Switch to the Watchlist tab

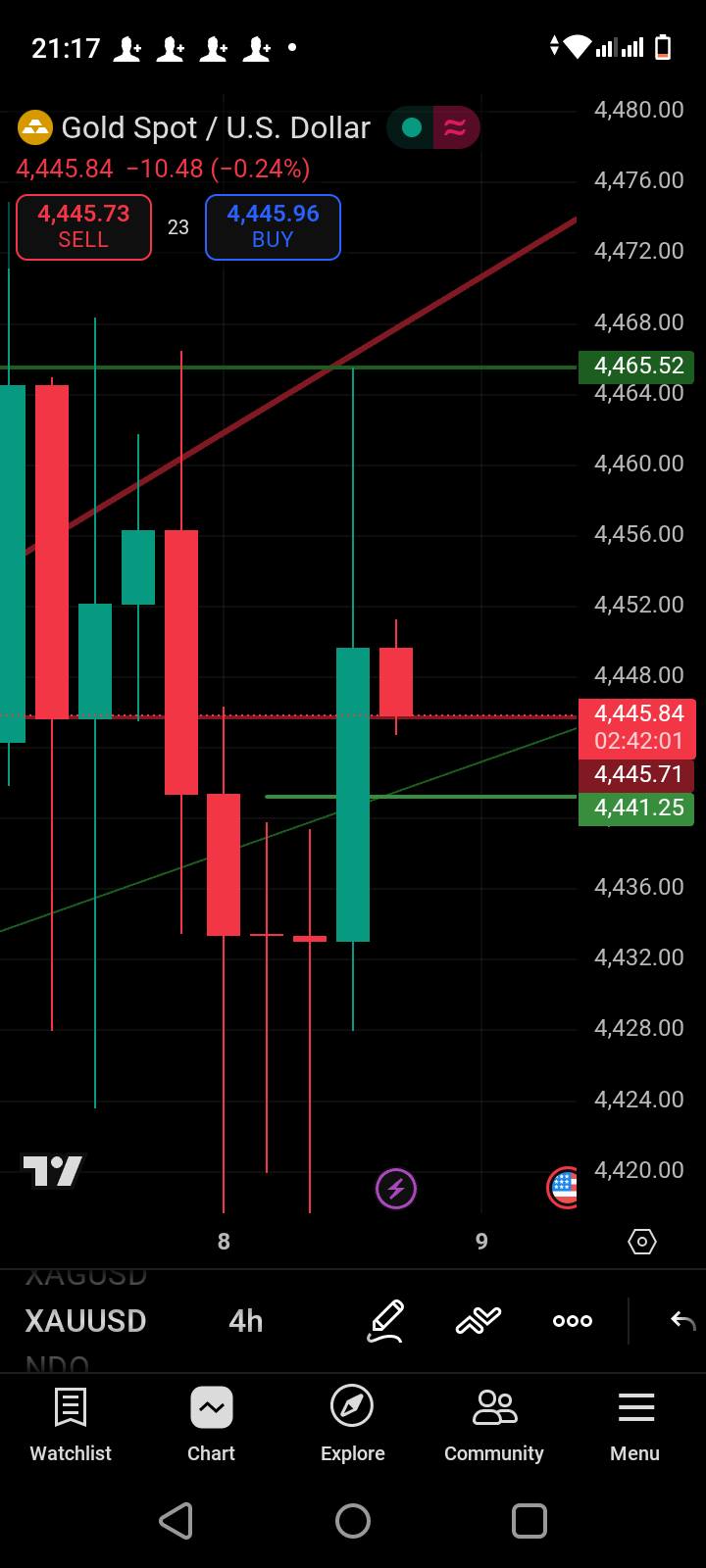[71, 1425]
